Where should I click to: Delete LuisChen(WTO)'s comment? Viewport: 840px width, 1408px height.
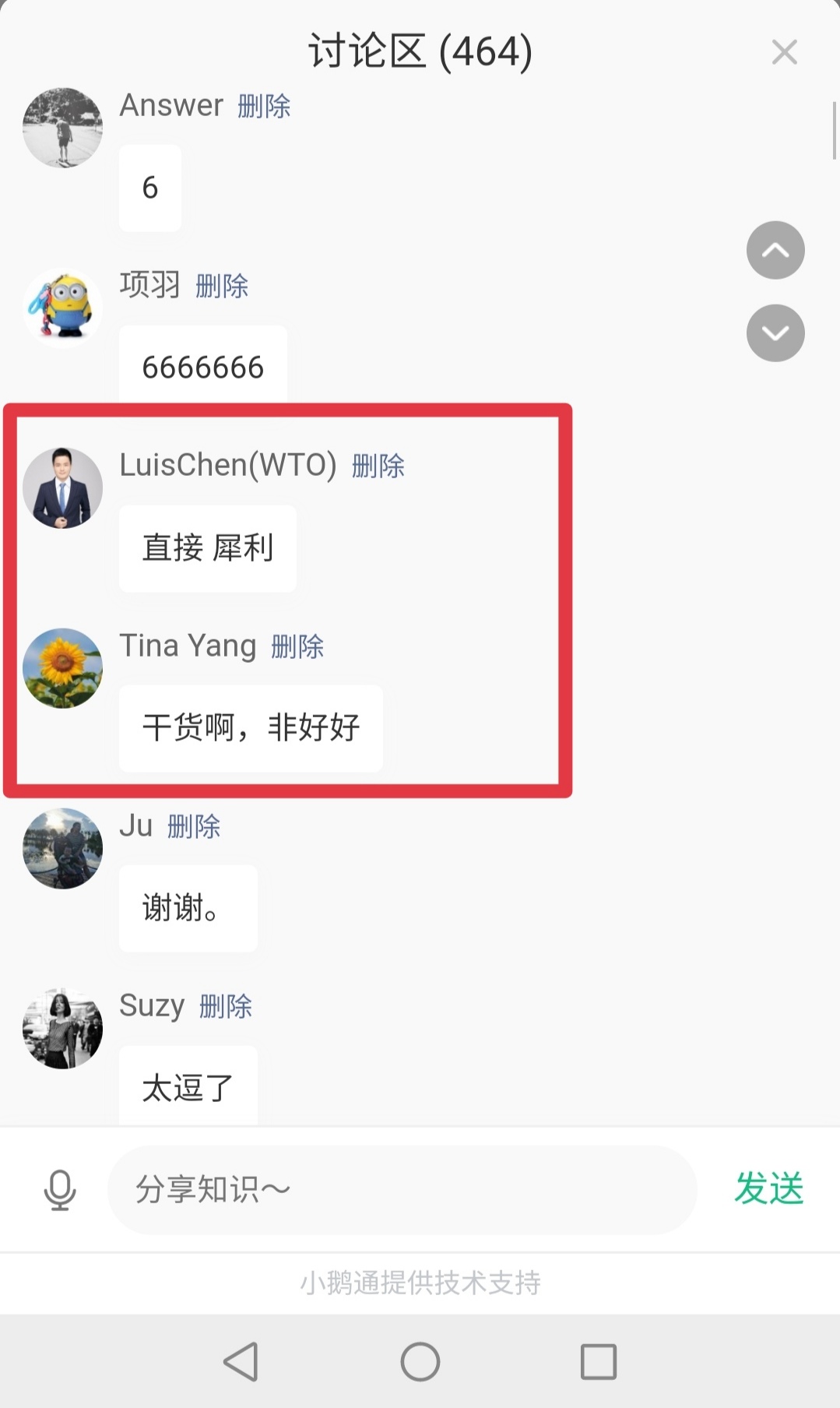pyautogui.click(x=378, y=466)
